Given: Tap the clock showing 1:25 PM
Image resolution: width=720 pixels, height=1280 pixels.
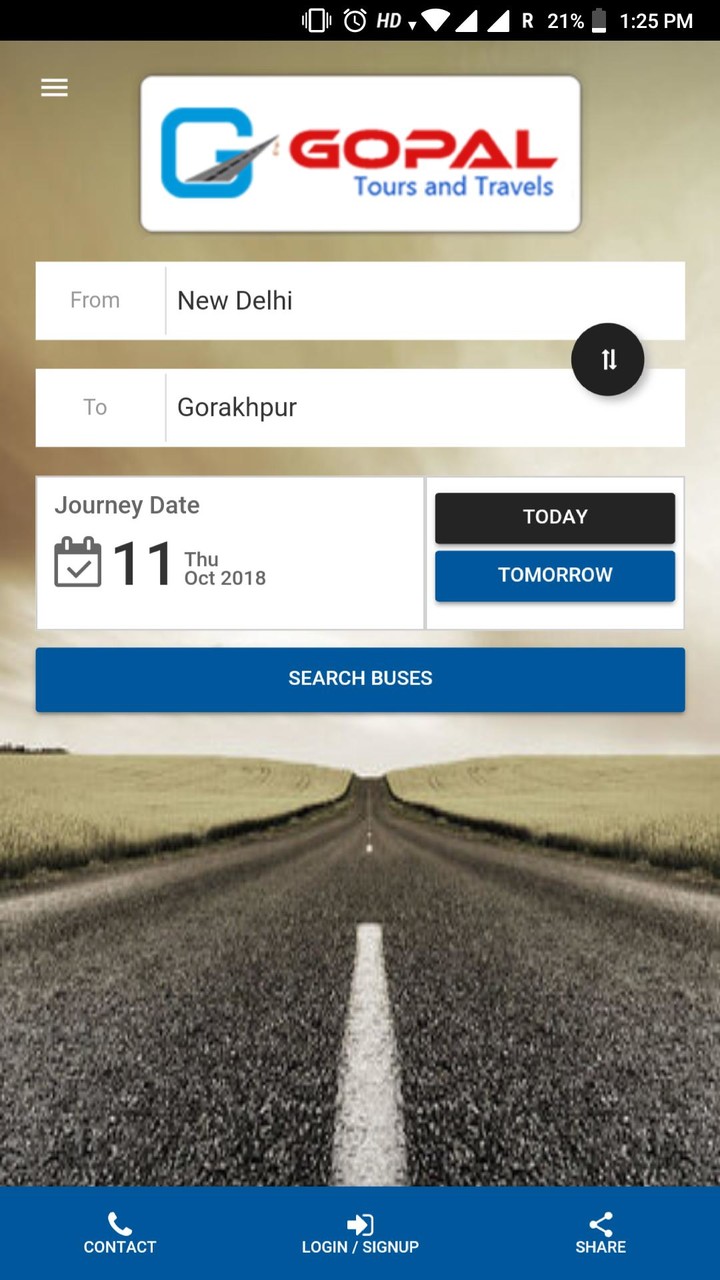Looking at the screenshot, I should click(x=662, y=20).
